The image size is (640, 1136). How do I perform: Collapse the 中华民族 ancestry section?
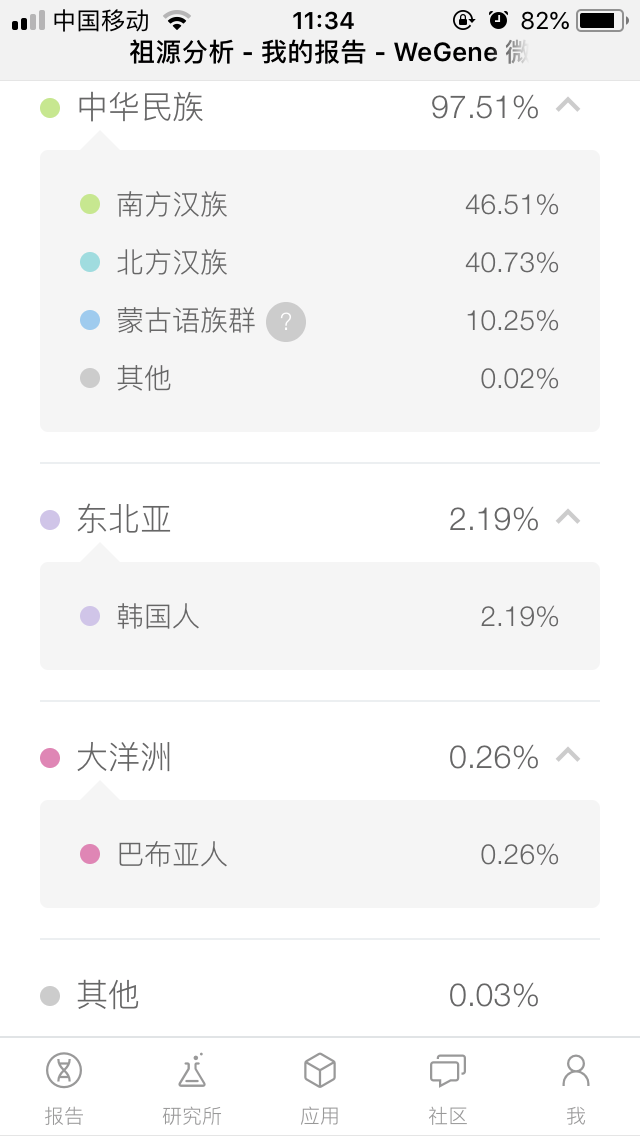tap(568, 106)
